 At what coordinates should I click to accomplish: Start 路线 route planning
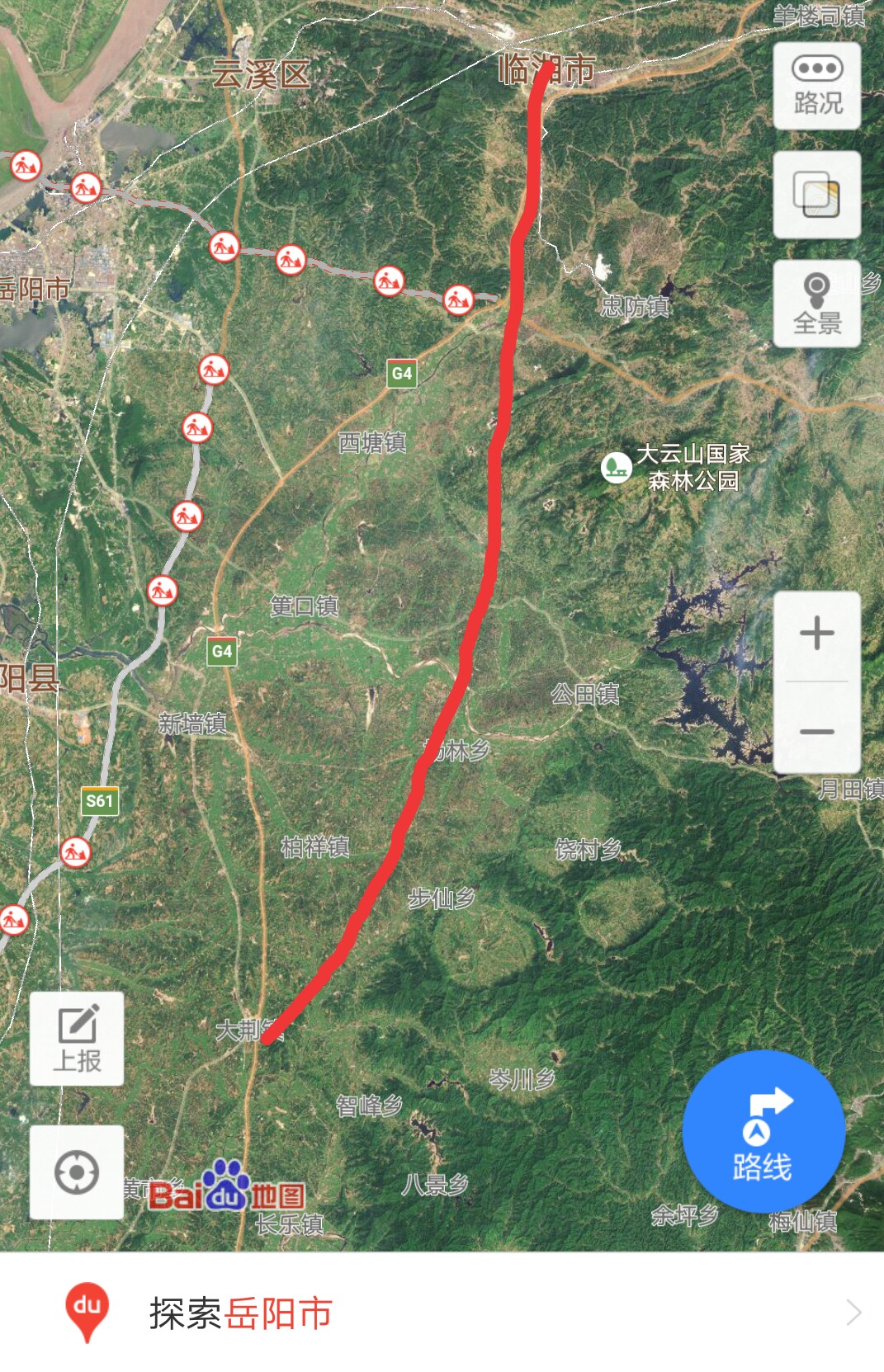click(763, 1131)
